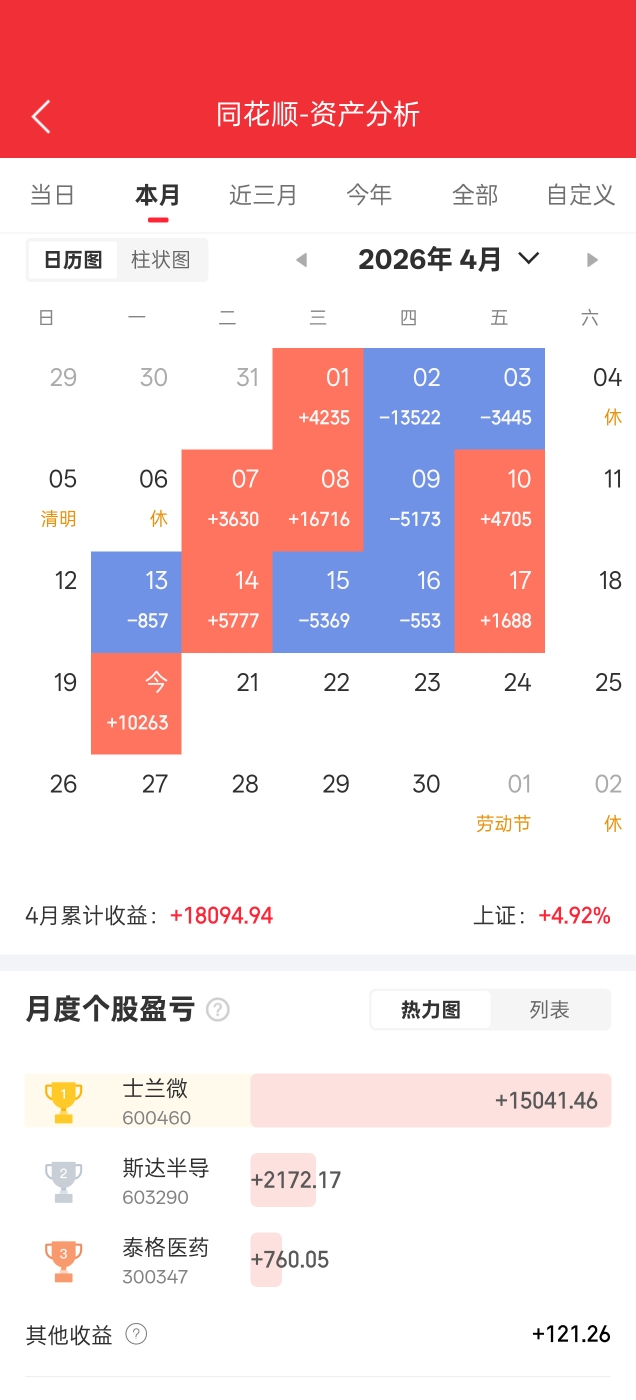Go to the previous month

301,260
